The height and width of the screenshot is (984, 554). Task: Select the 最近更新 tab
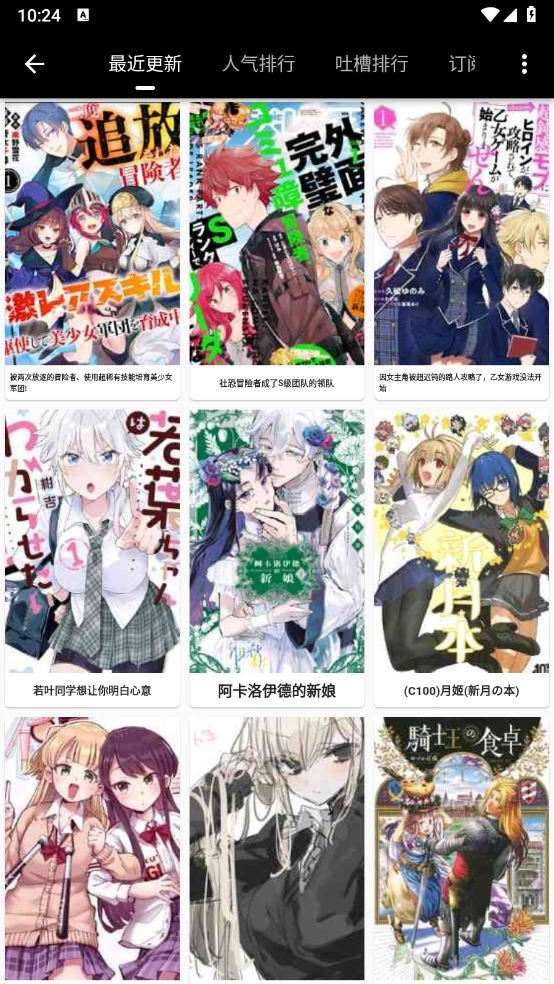[x=145, y=63]
